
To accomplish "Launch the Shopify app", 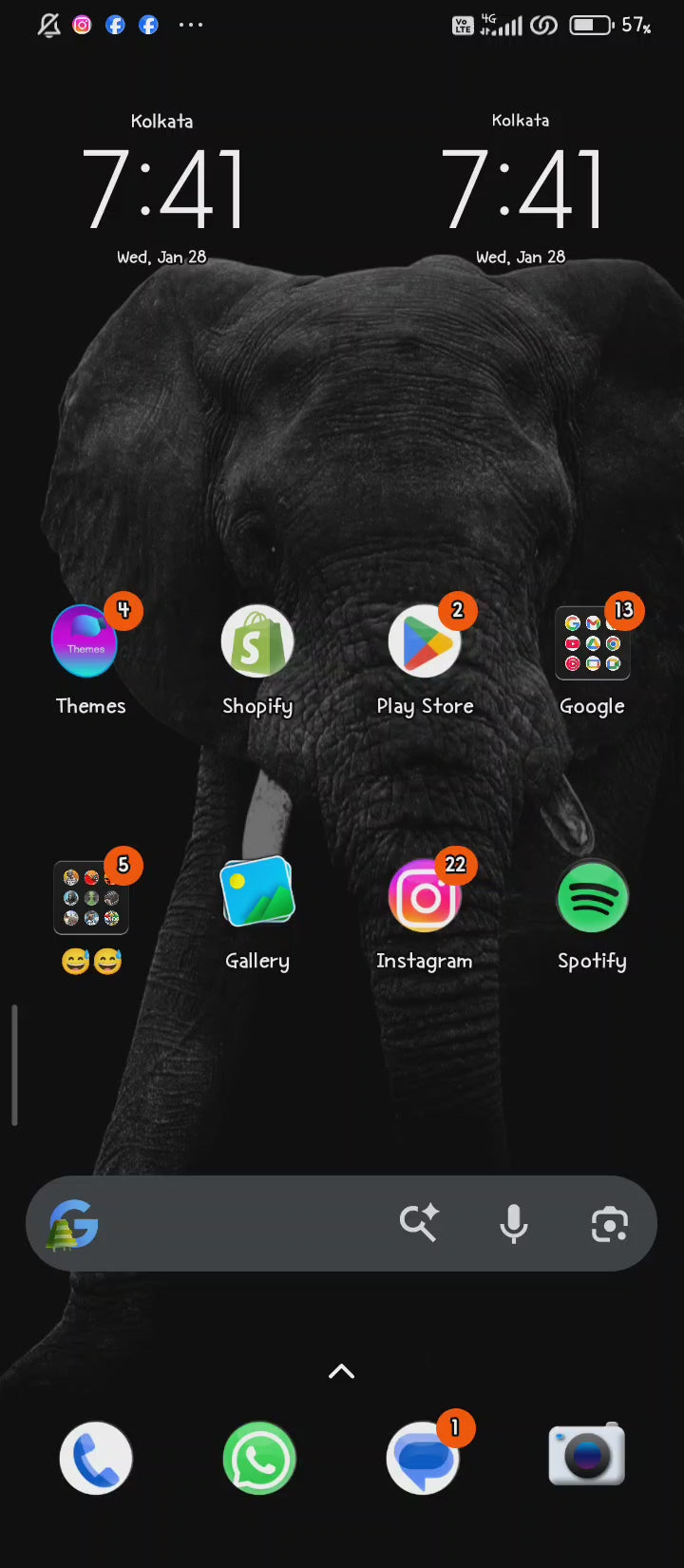I will click(257, 642).
